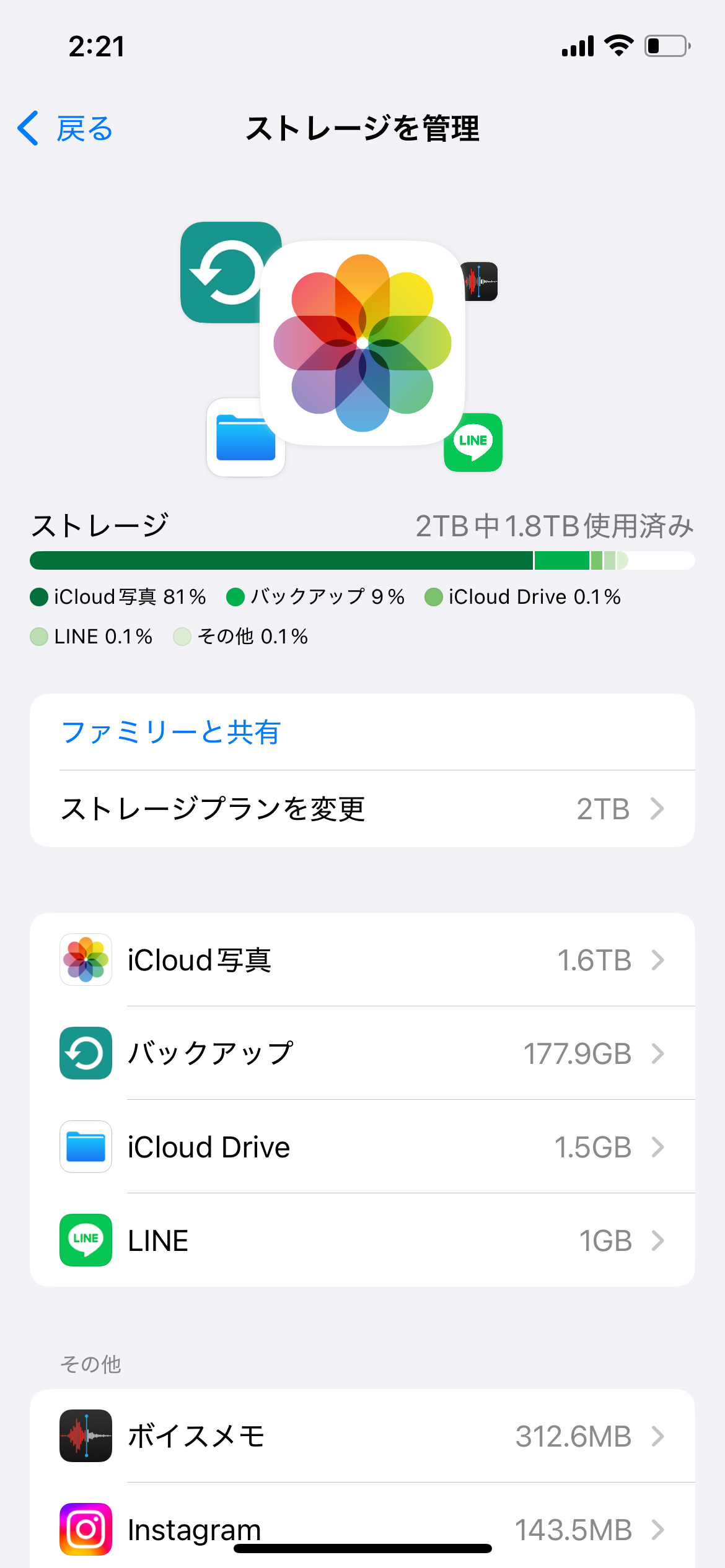Image resolution: width=725 pixels, height=1568 pixels.
Task: Open the ファミリーと共有 link
Action: point(171,733)
